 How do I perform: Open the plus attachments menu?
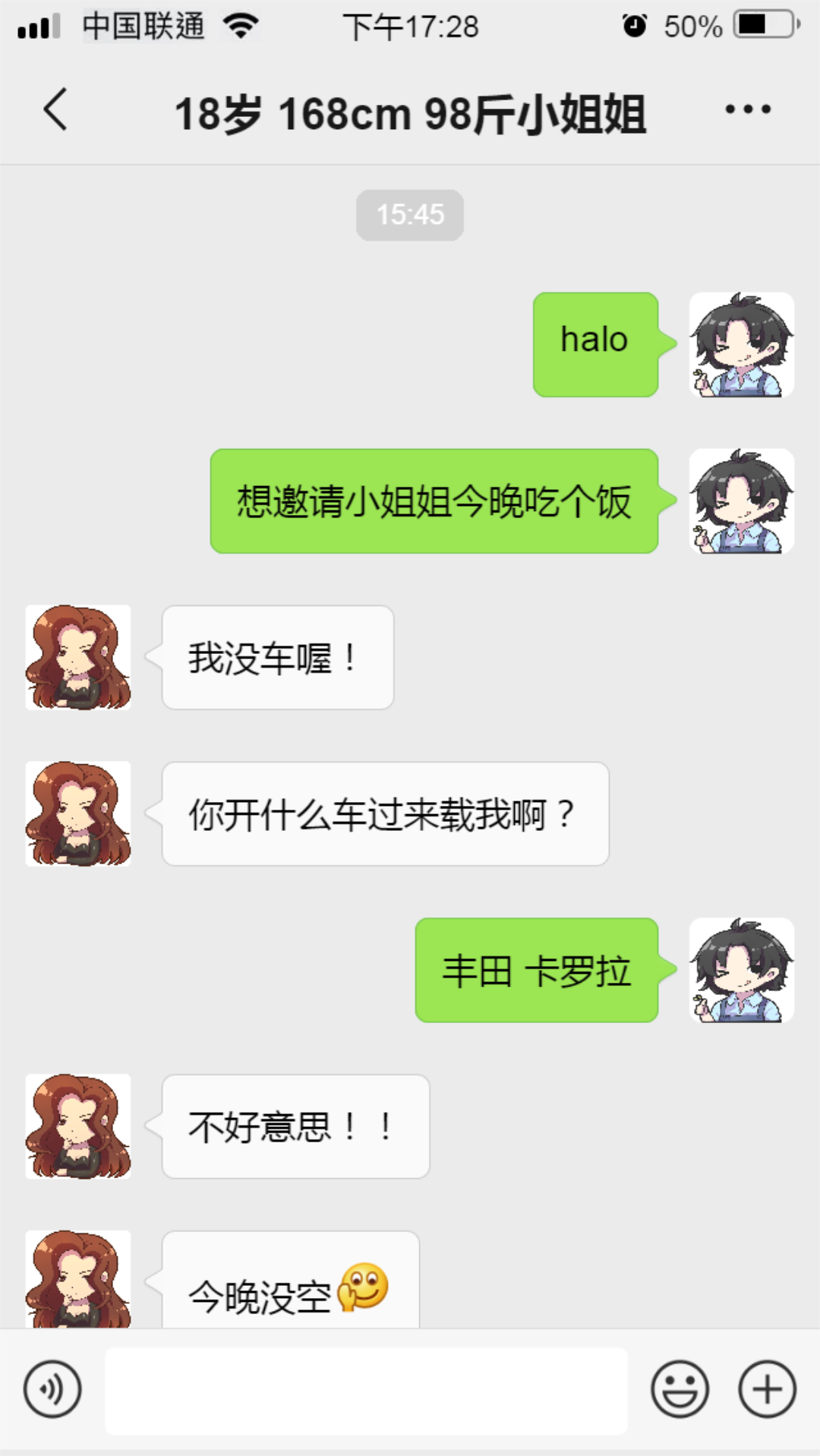click(x=767, y=1389)
